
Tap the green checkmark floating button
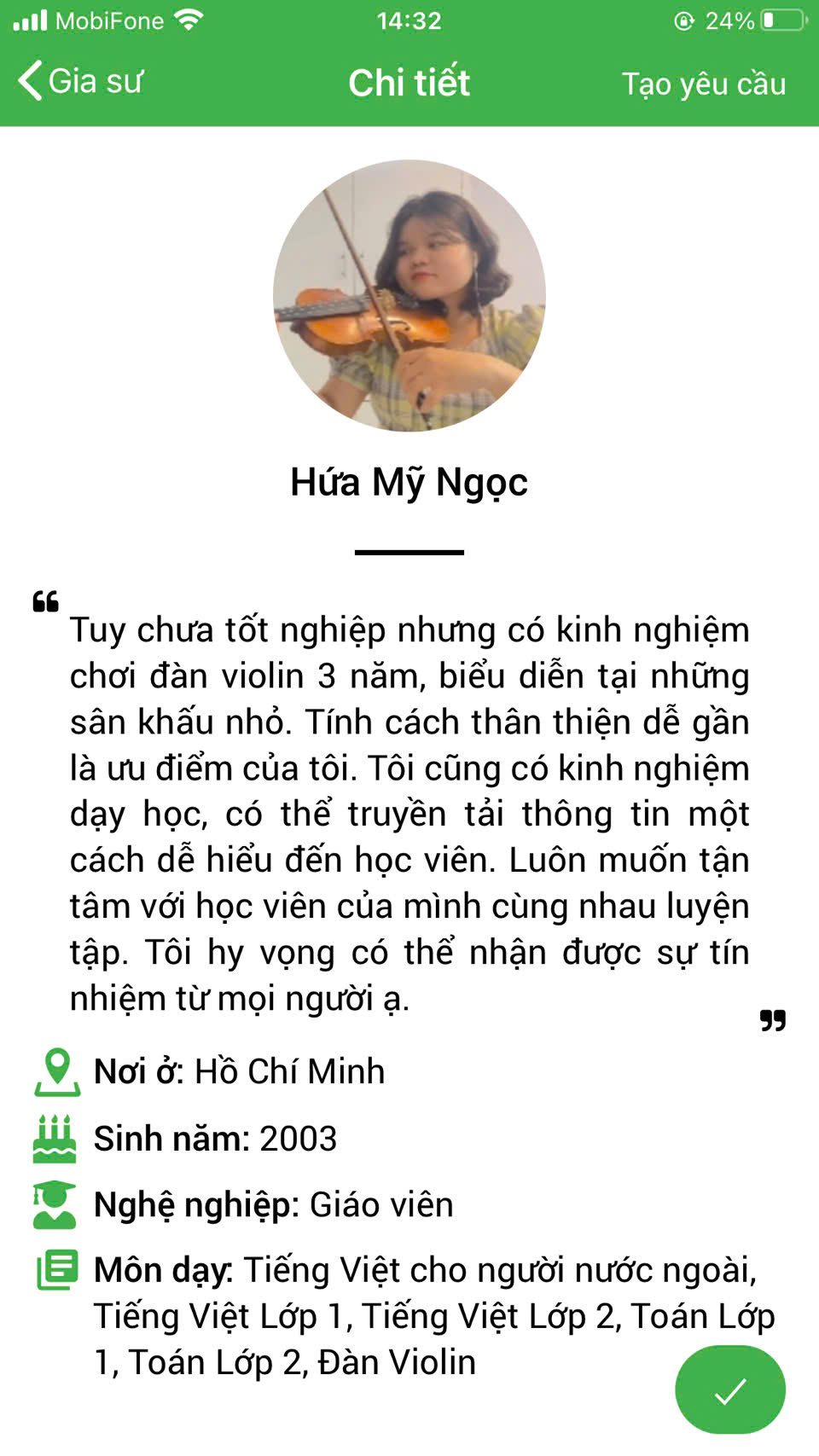pos(730,1389)
